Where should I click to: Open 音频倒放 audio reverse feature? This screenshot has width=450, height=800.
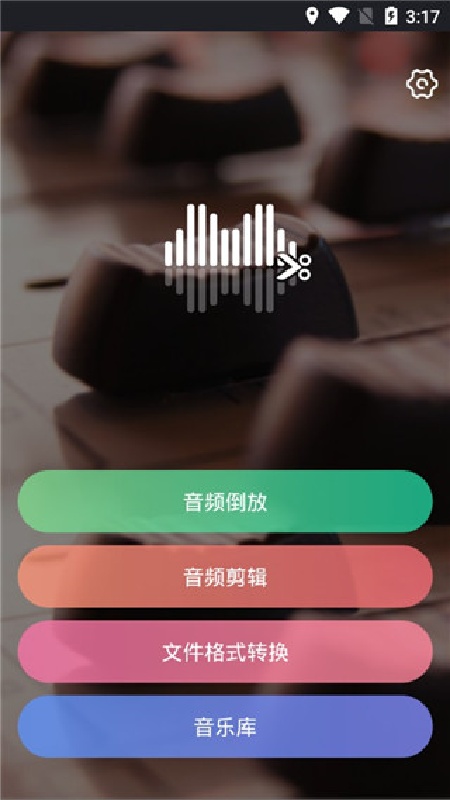tap(225, 502)
